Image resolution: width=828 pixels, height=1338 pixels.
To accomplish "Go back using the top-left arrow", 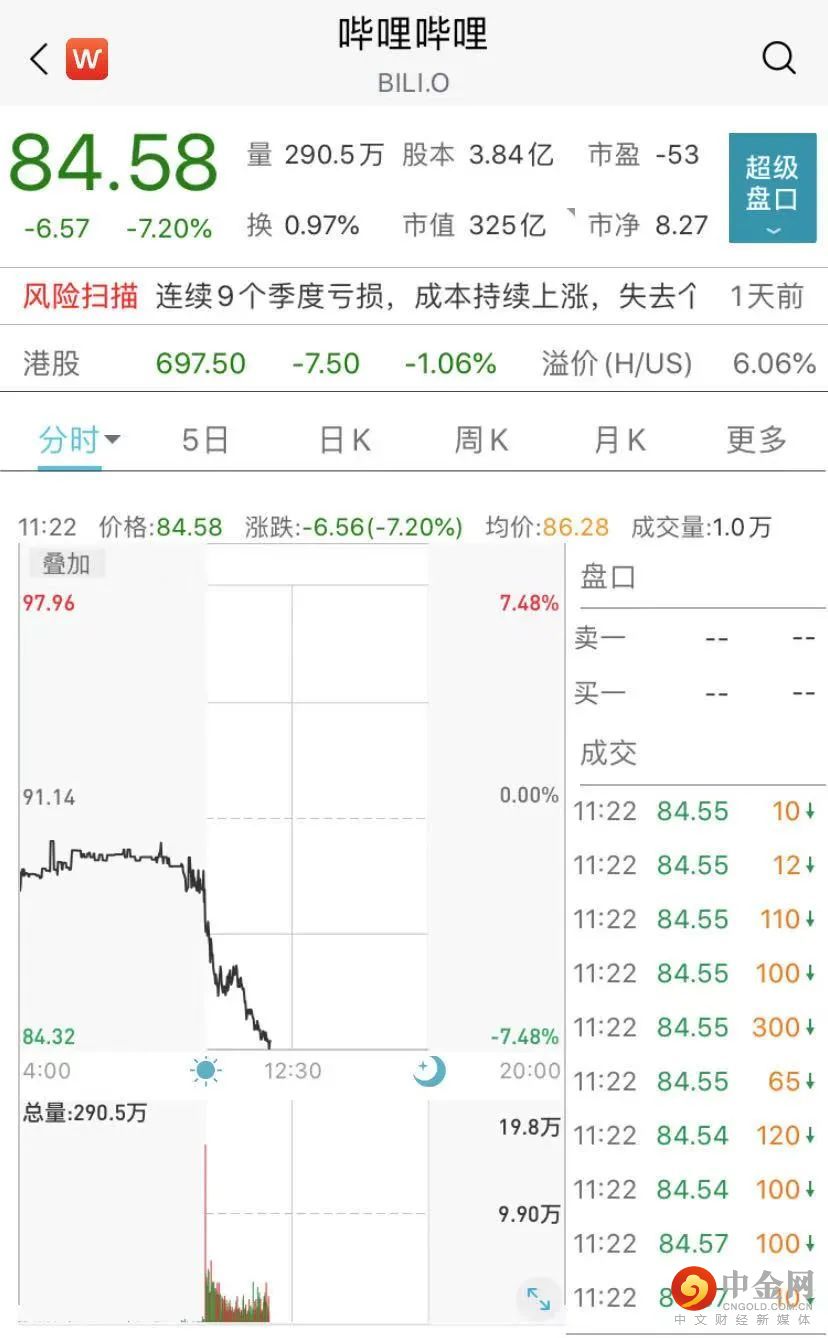I will point(39,59).
